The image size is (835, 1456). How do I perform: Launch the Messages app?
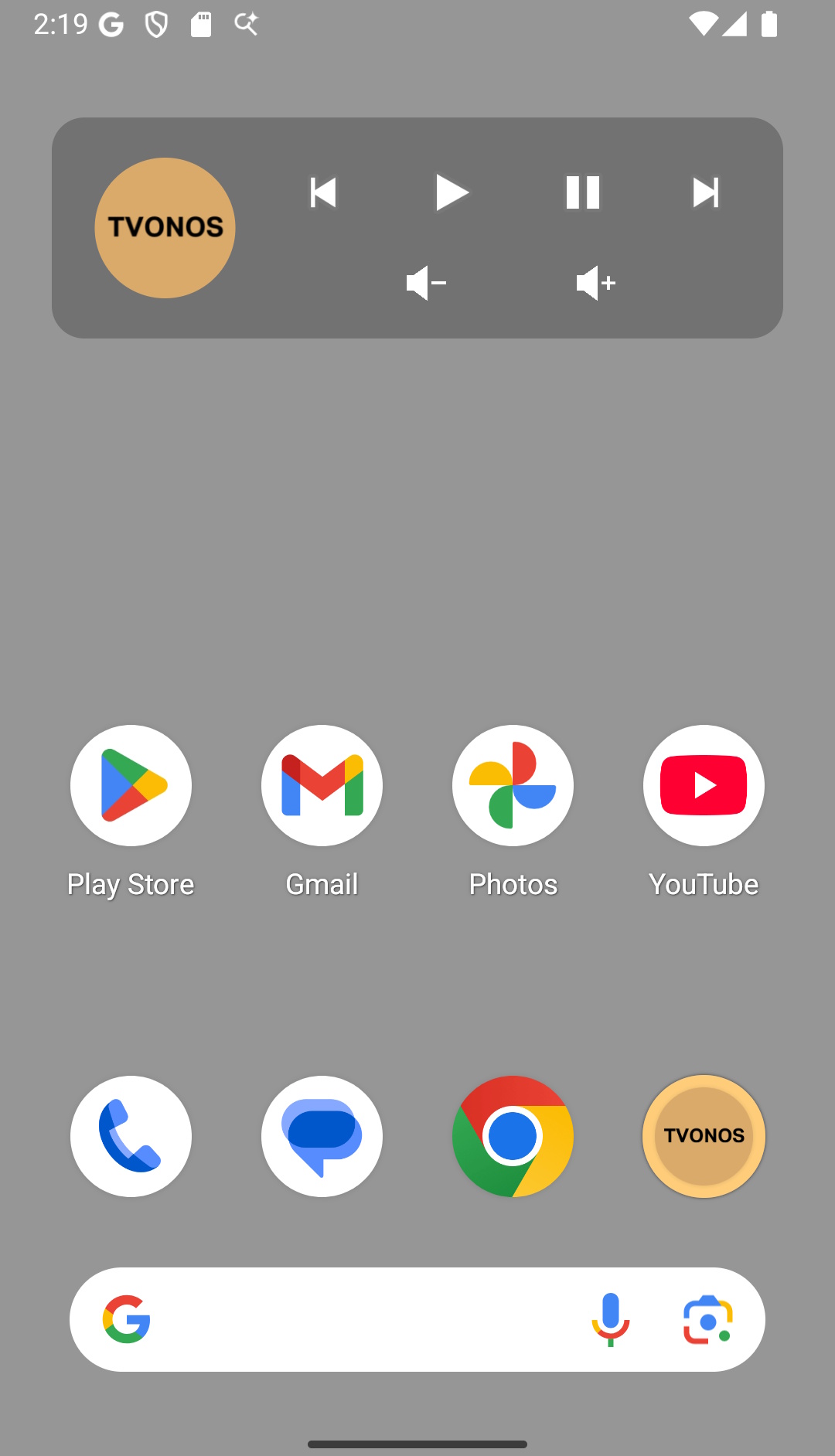322,1136
